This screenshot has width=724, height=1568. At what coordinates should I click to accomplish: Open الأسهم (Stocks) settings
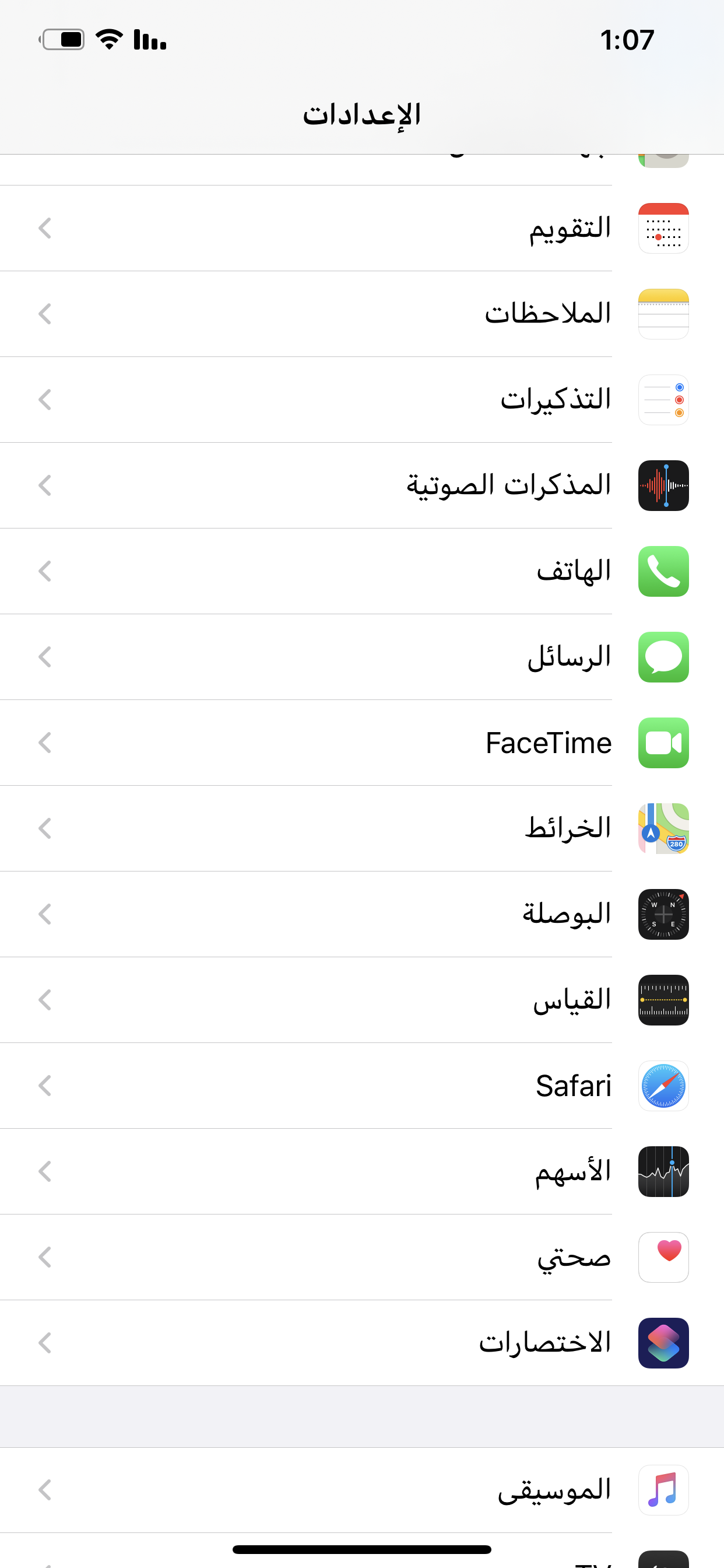362,1172
